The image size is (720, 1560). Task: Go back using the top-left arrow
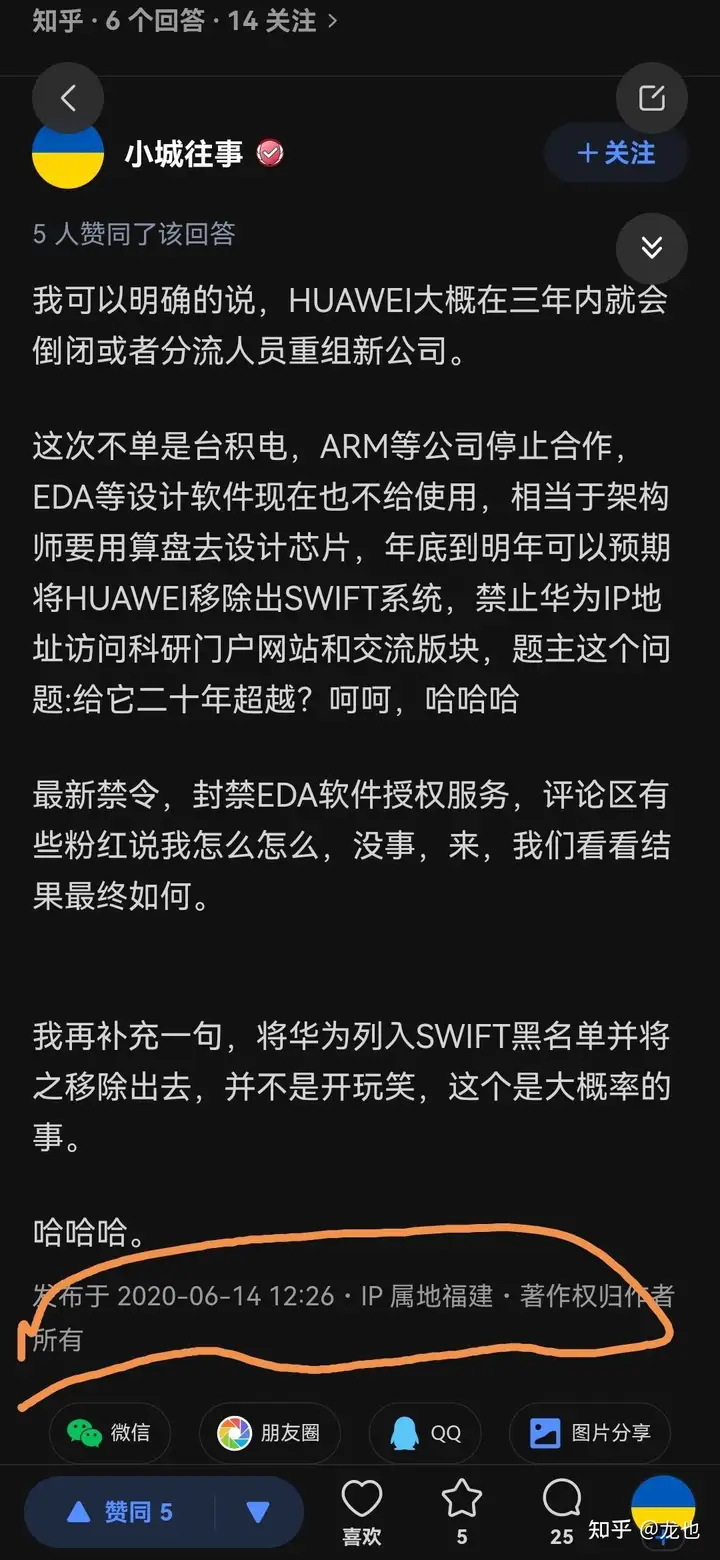(68, 98)
